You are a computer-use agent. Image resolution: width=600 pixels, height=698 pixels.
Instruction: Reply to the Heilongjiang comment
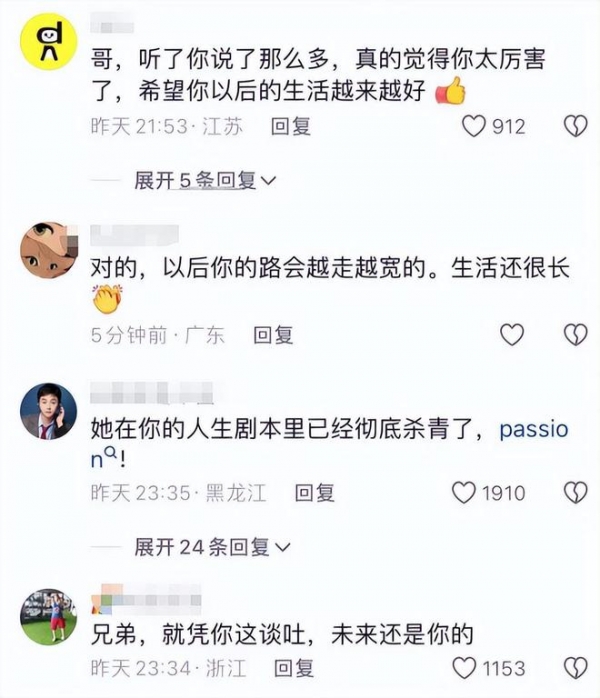pyautogui.click(x=314, y=492)
